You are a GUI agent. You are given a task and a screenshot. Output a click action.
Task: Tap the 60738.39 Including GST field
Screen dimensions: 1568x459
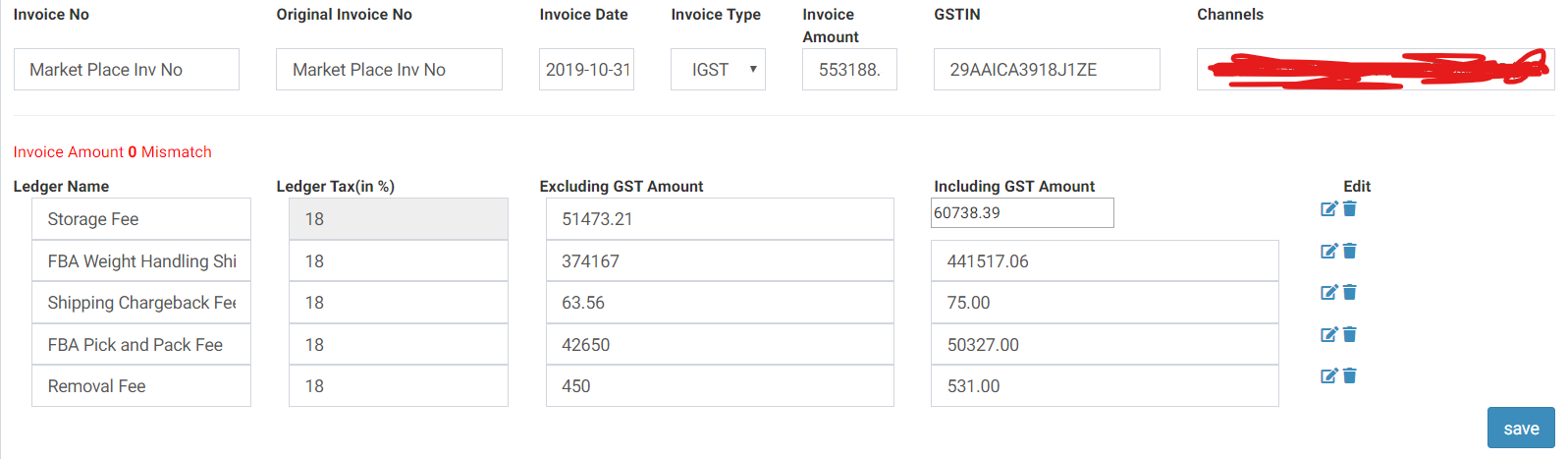pyautogui.click(x=1021, y=213)
